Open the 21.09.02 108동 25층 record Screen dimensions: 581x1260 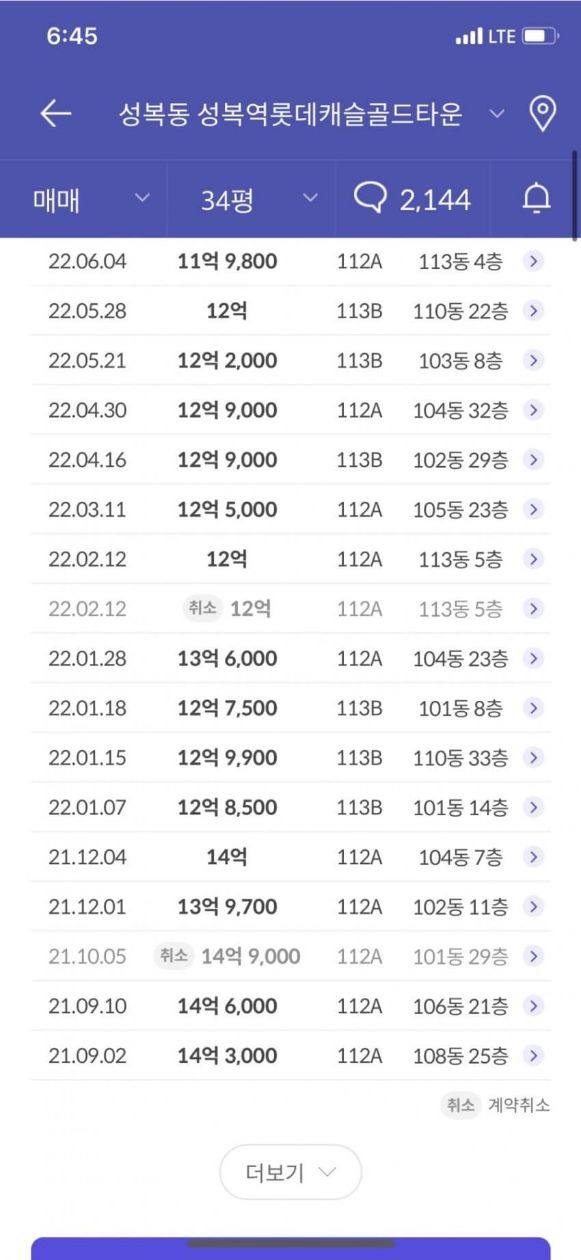click(290, 1055)
